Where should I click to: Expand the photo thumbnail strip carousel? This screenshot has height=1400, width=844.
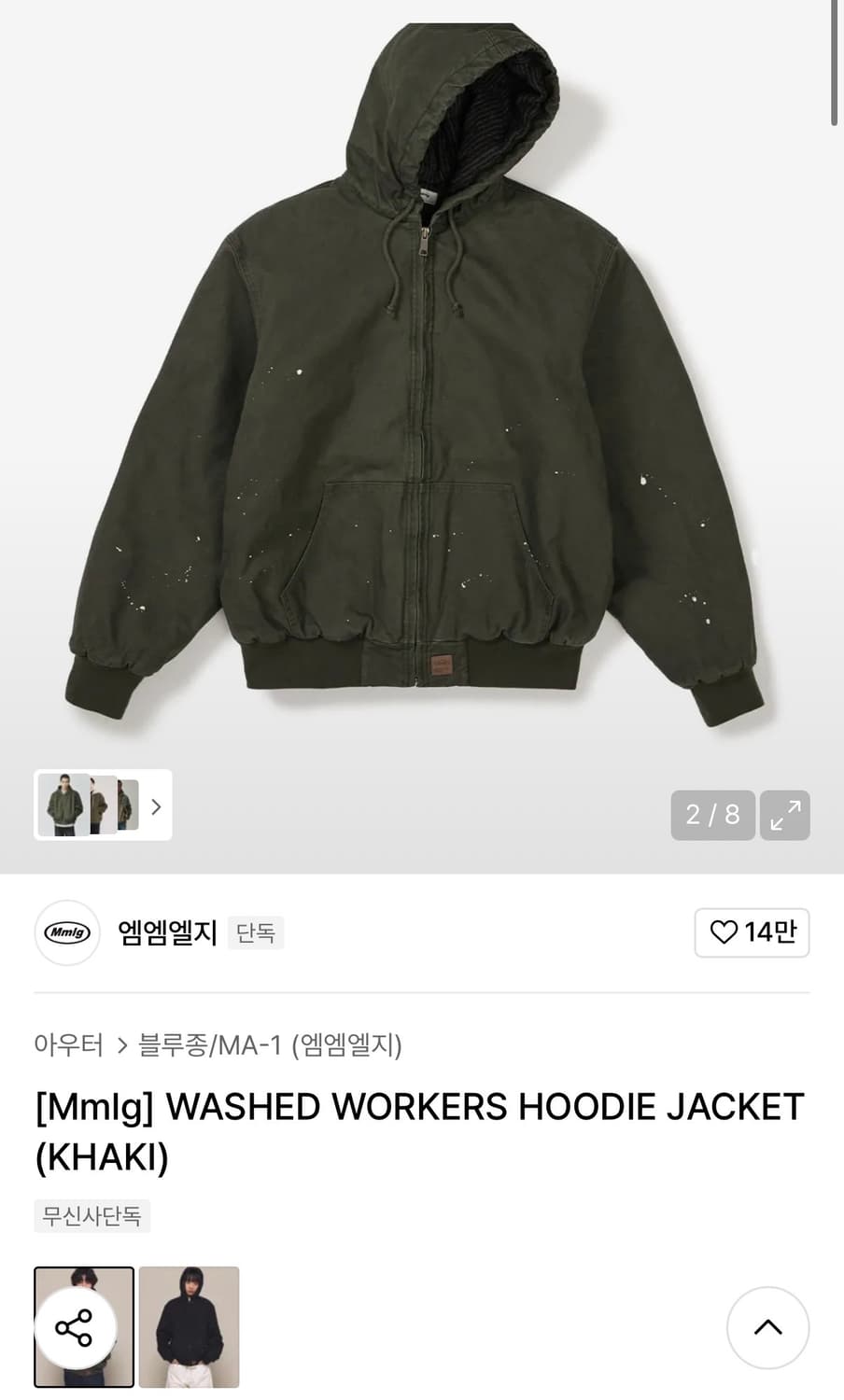click(91, 806)
